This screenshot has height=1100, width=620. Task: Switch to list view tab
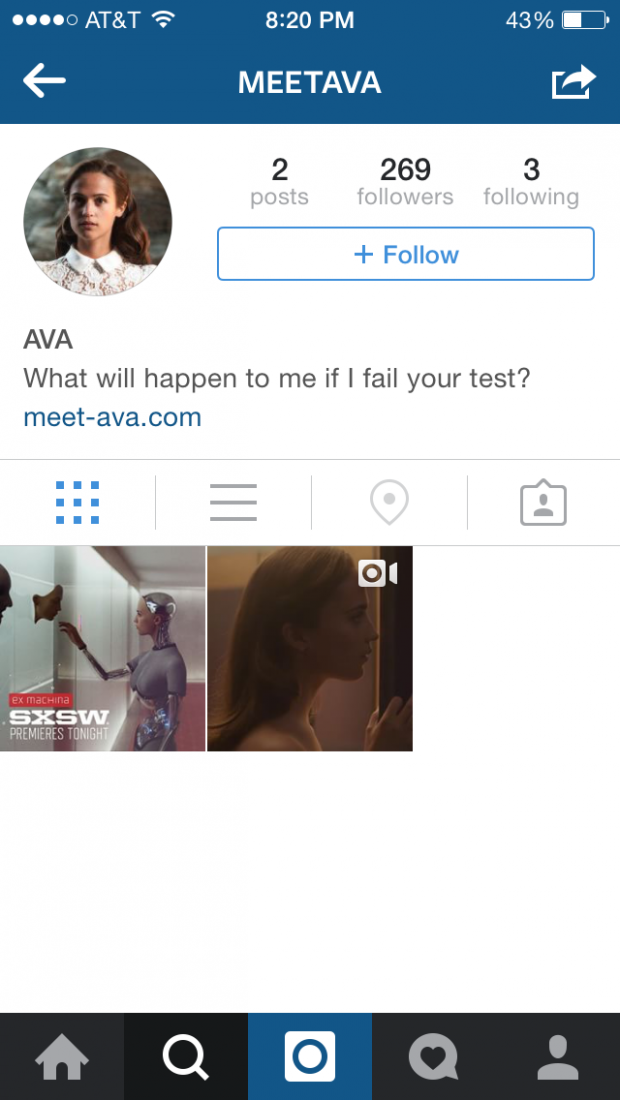pyautogui.click(x=233, y=502)
